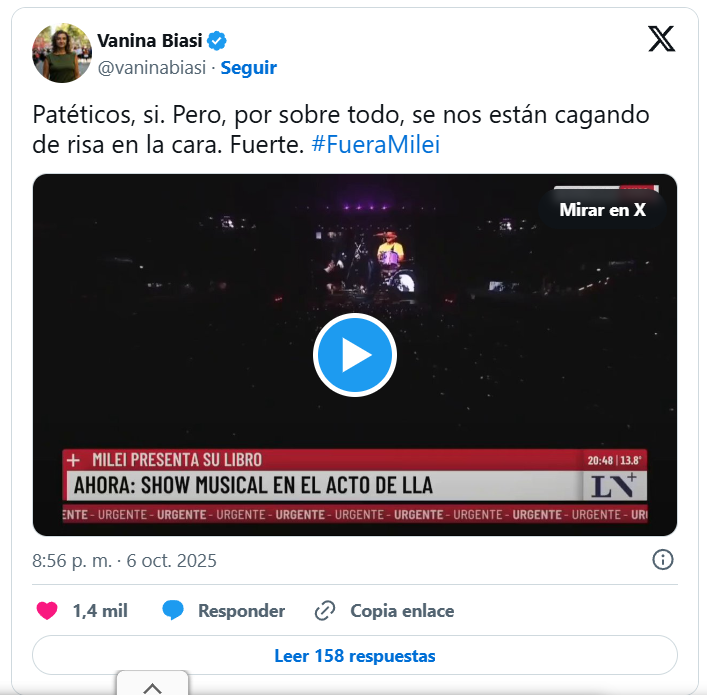Follow Vanina Biasi with Seguir

pos(248,68)
